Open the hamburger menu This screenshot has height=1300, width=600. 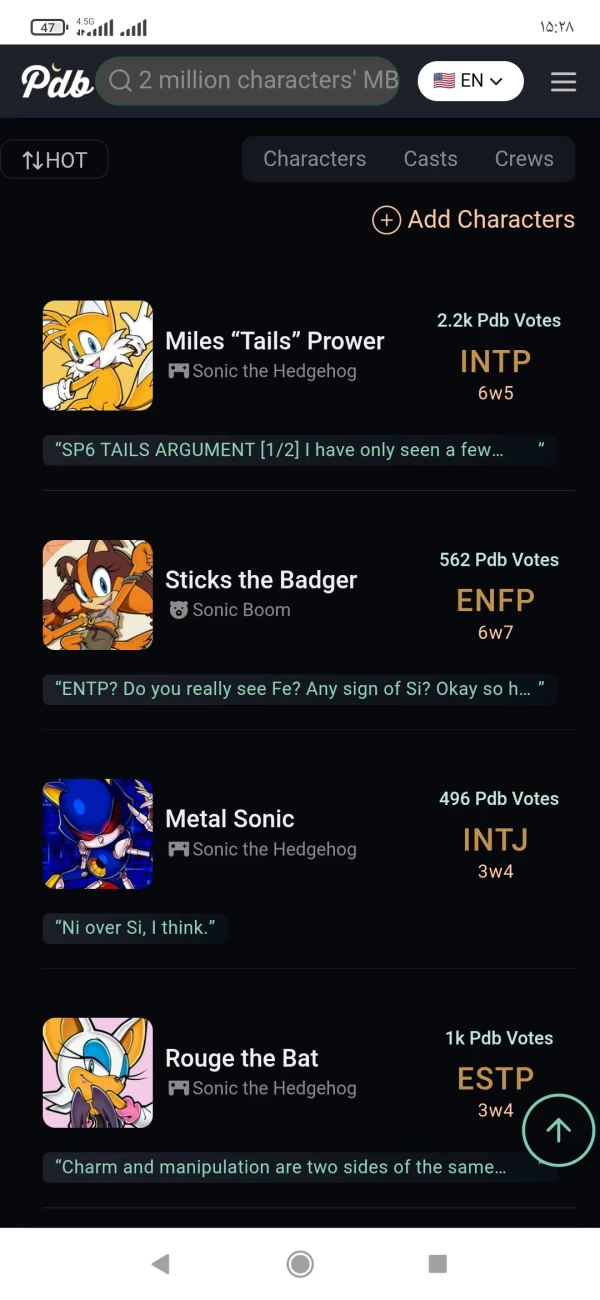[563, 82]
